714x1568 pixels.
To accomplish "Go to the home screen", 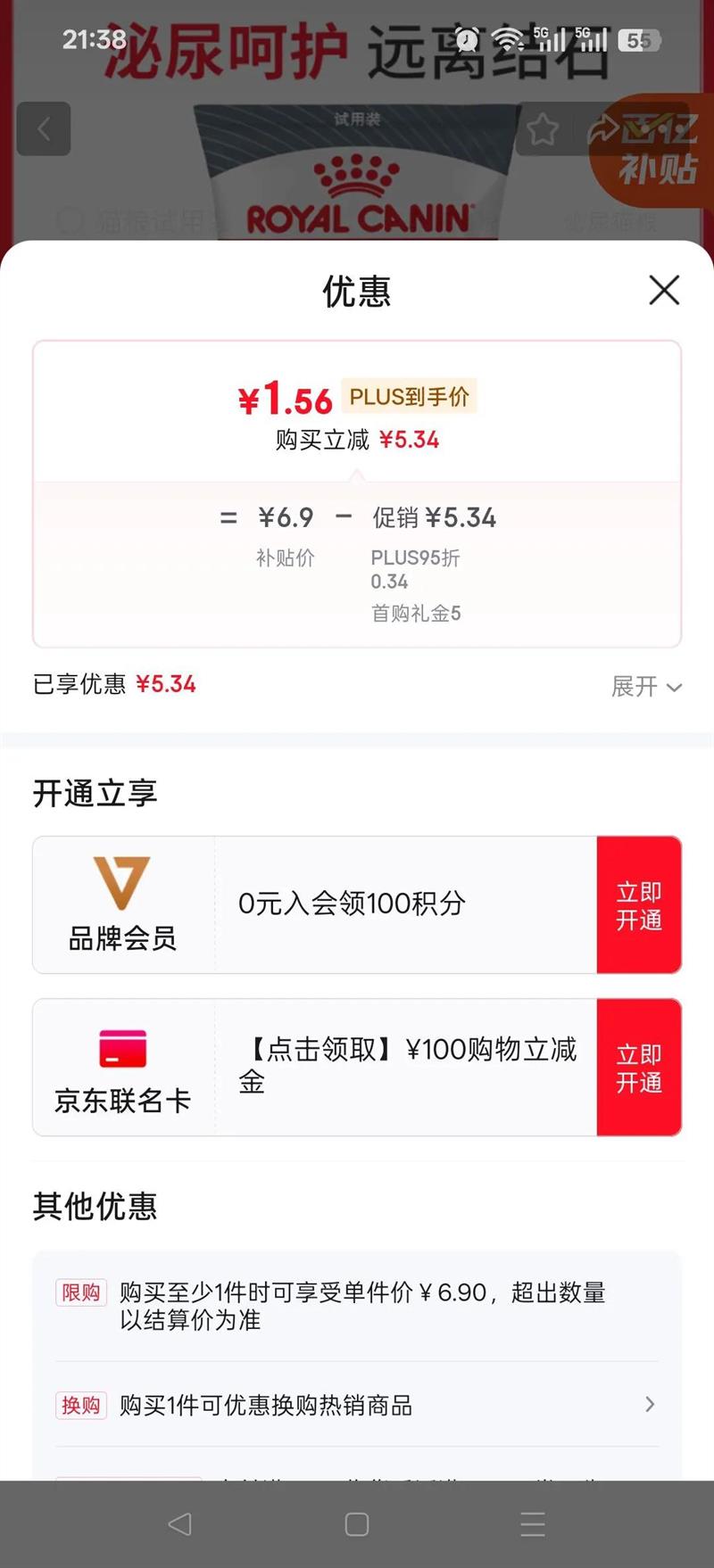I will (x=357, y=1524).
